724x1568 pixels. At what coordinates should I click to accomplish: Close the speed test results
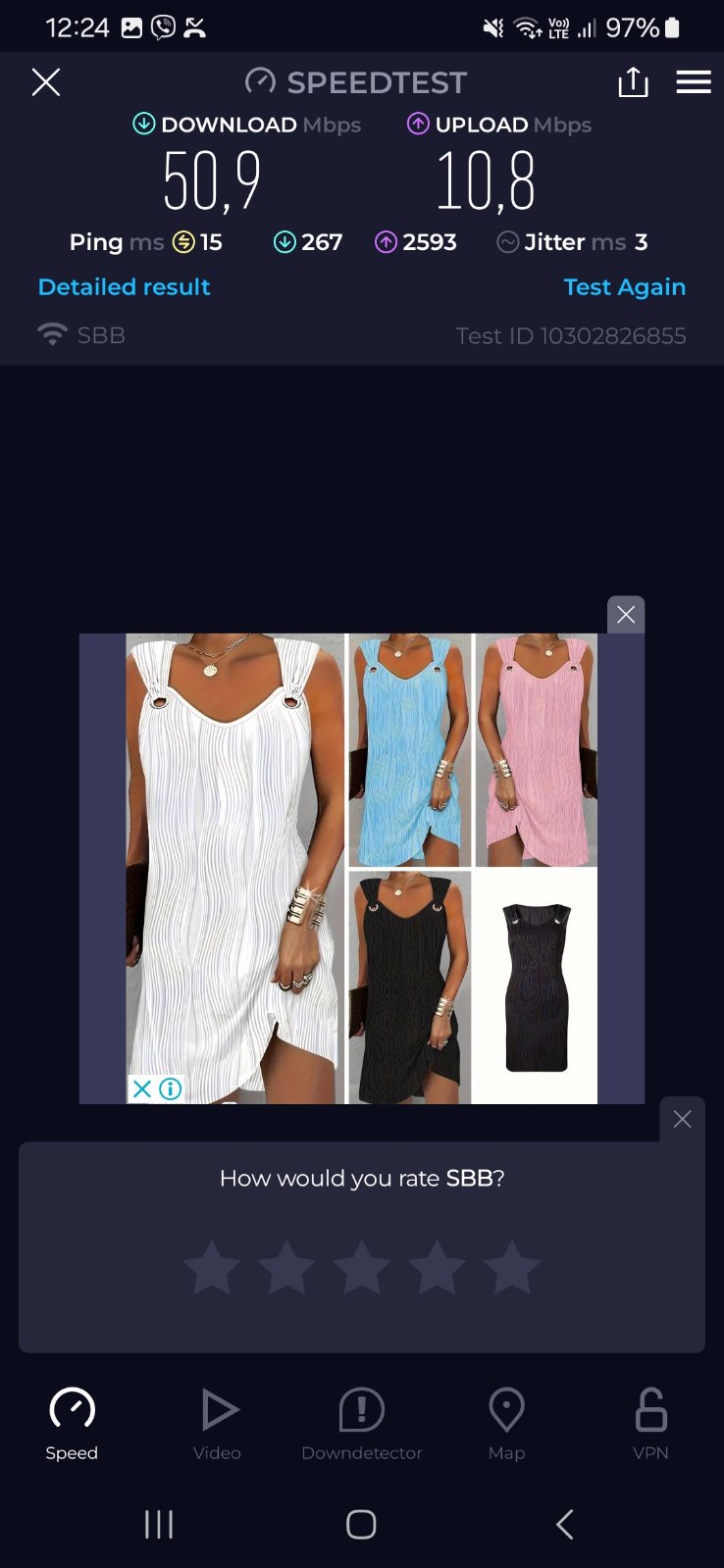(x=46, y=82)
